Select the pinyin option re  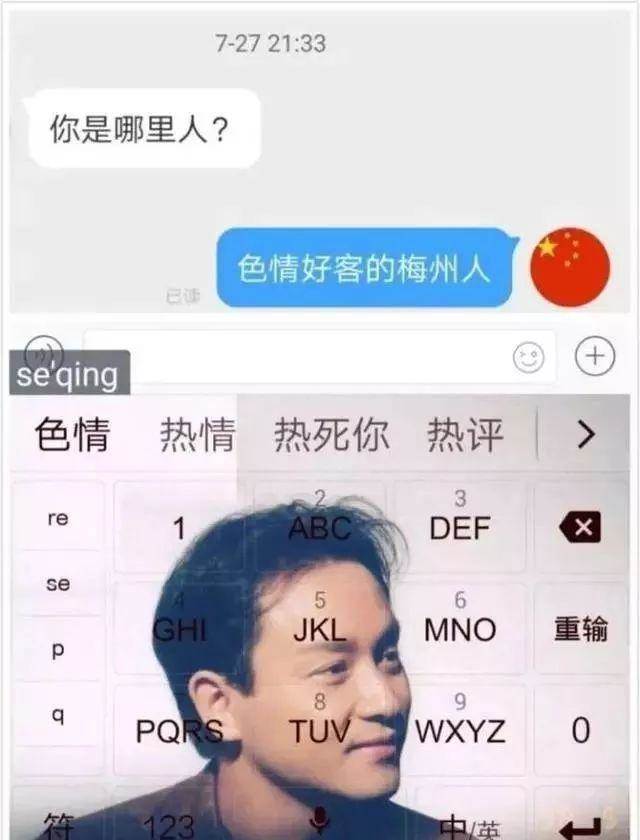coord(58,519)
